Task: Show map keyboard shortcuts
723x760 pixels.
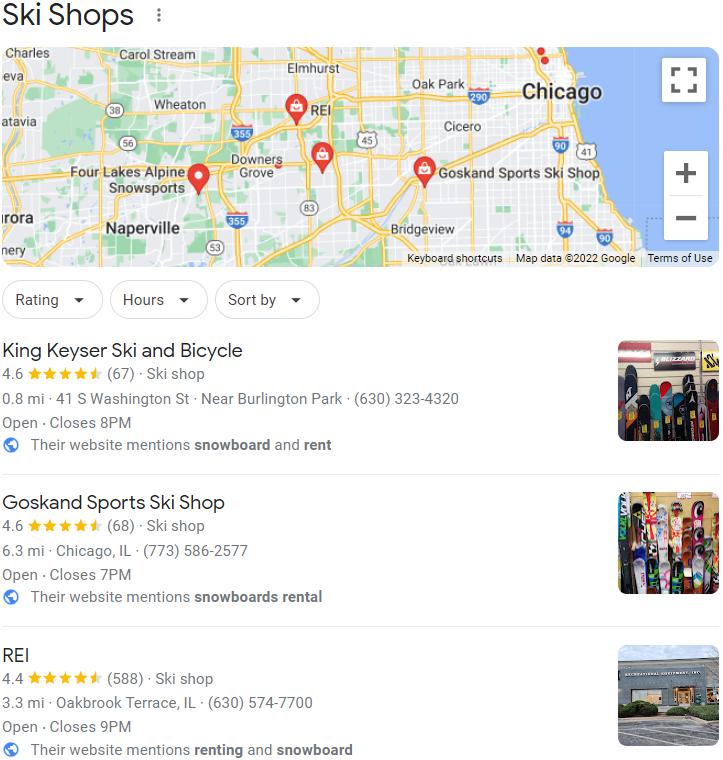Action: click(455, 258)
